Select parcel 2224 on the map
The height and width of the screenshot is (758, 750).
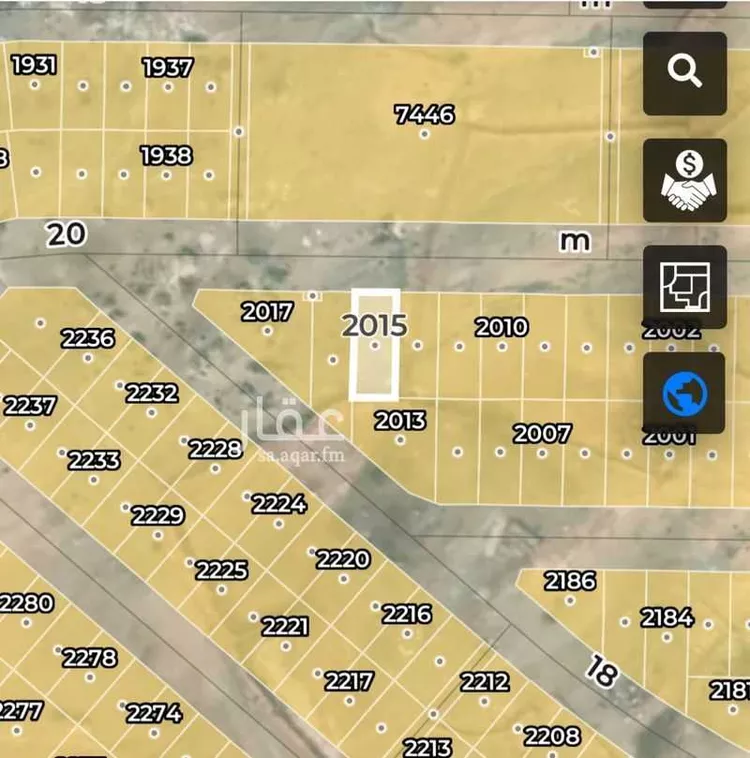point(279,504)
